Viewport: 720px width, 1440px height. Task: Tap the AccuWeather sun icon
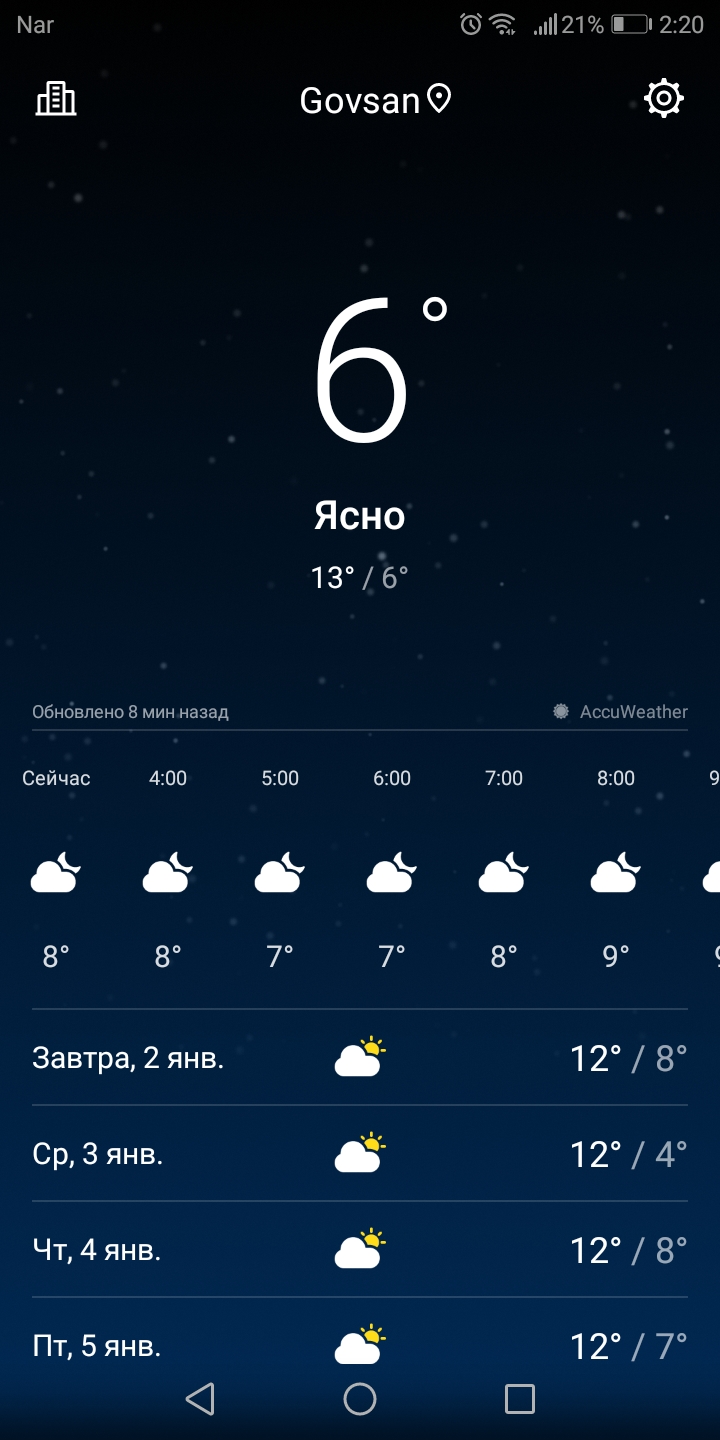[x=561, y=712]
